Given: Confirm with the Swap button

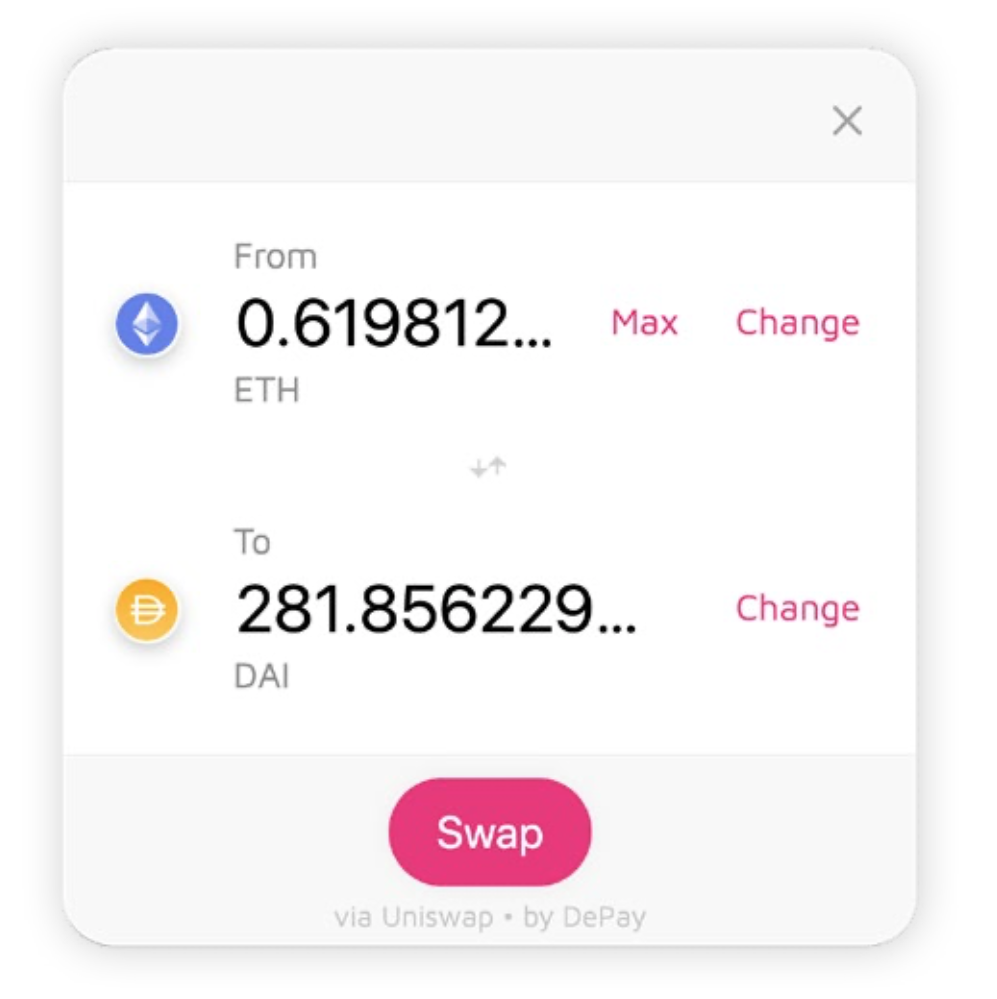Looking at the screenshot, I should coord(489,833).
